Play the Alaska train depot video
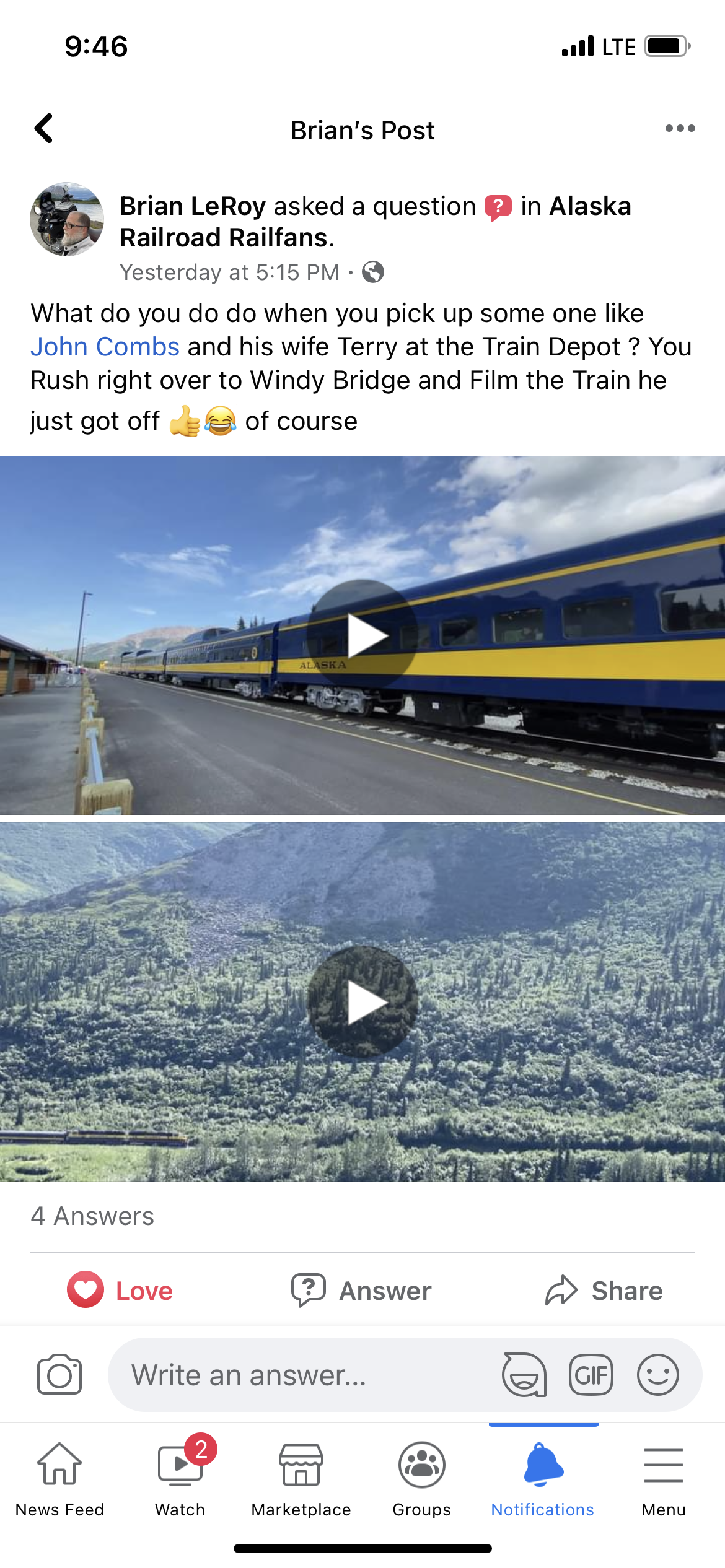 click(x=362, y=635)
